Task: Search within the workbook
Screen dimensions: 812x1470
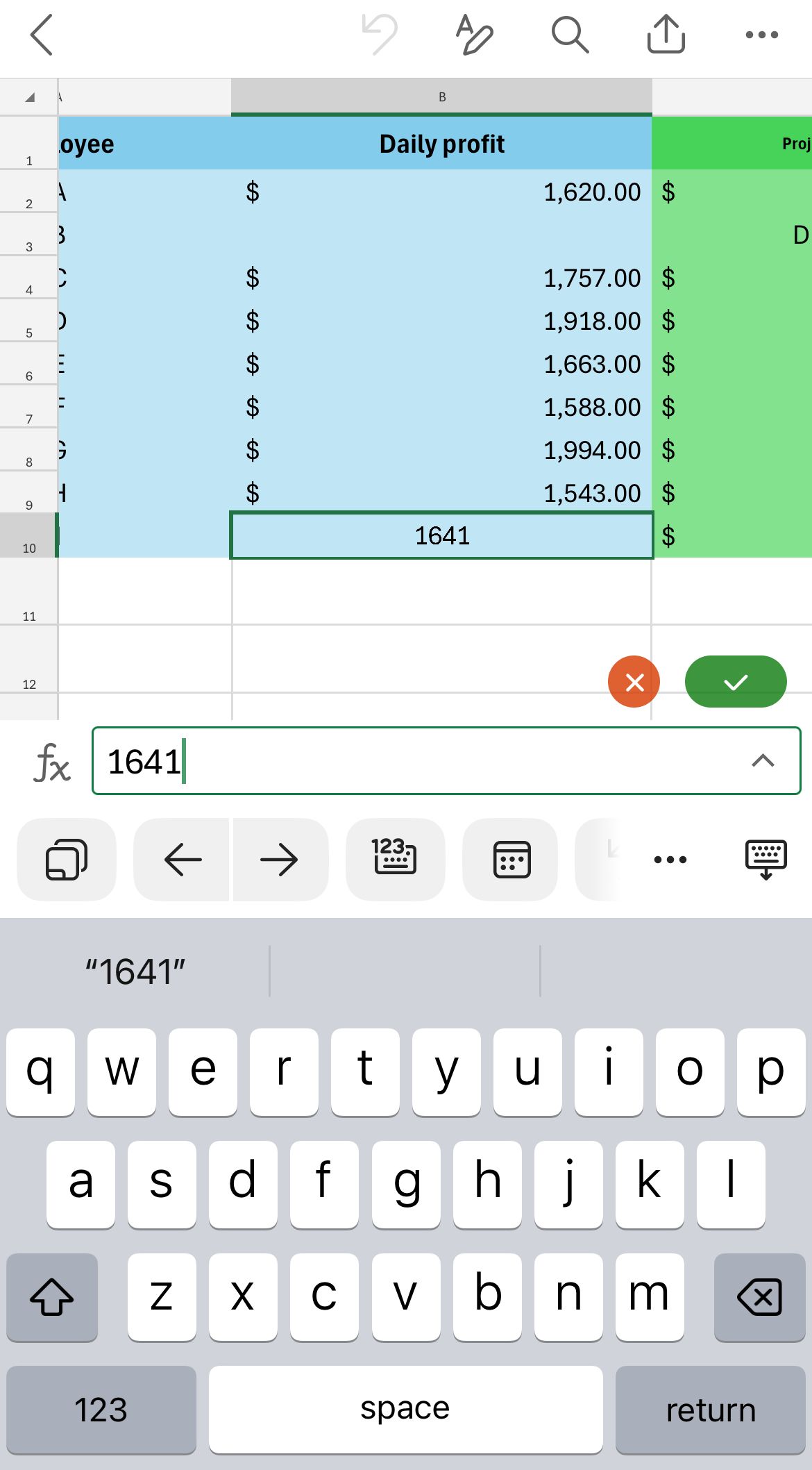Action: (x=570, y=35)
